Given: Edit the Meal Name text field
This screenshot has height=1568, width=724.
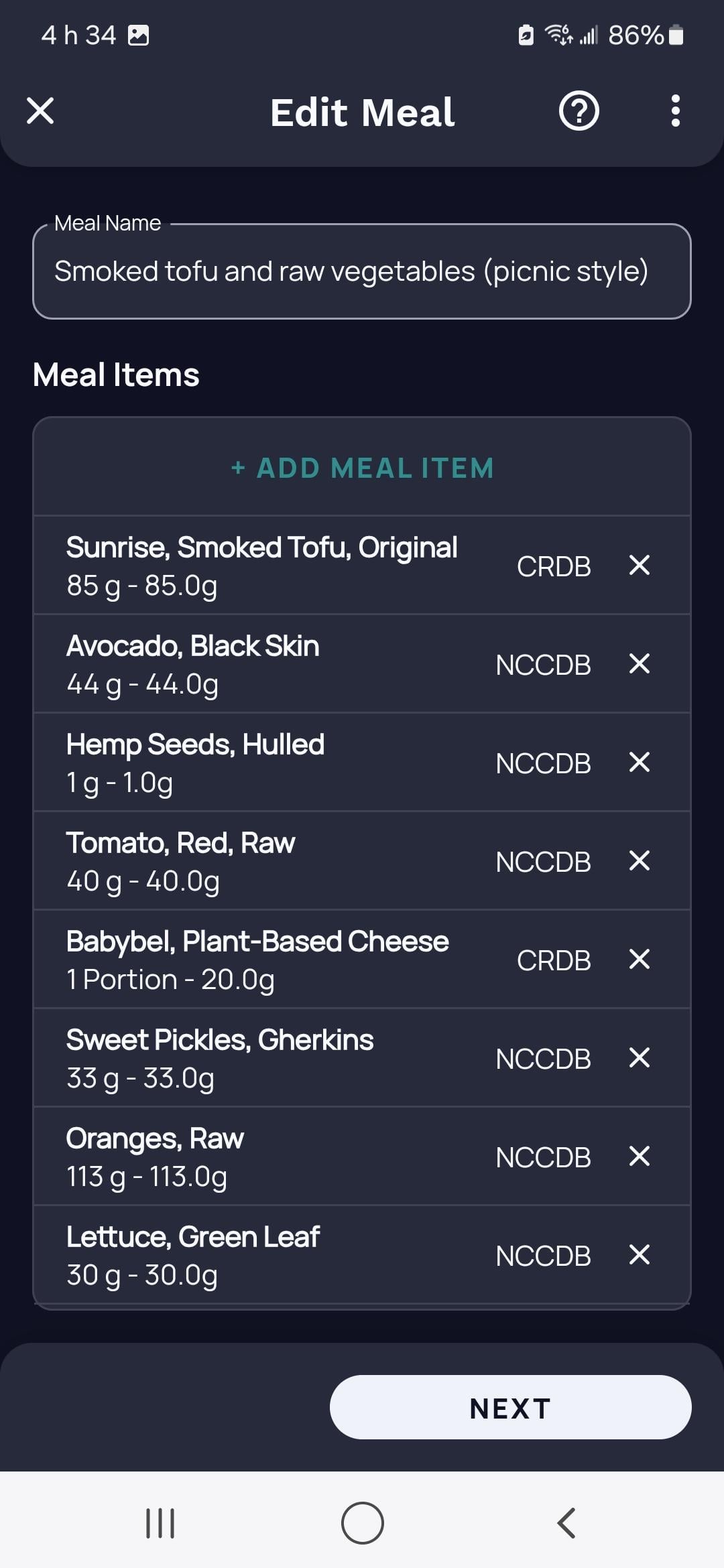Looking at the screenshot, I should [x=361, y=271].
